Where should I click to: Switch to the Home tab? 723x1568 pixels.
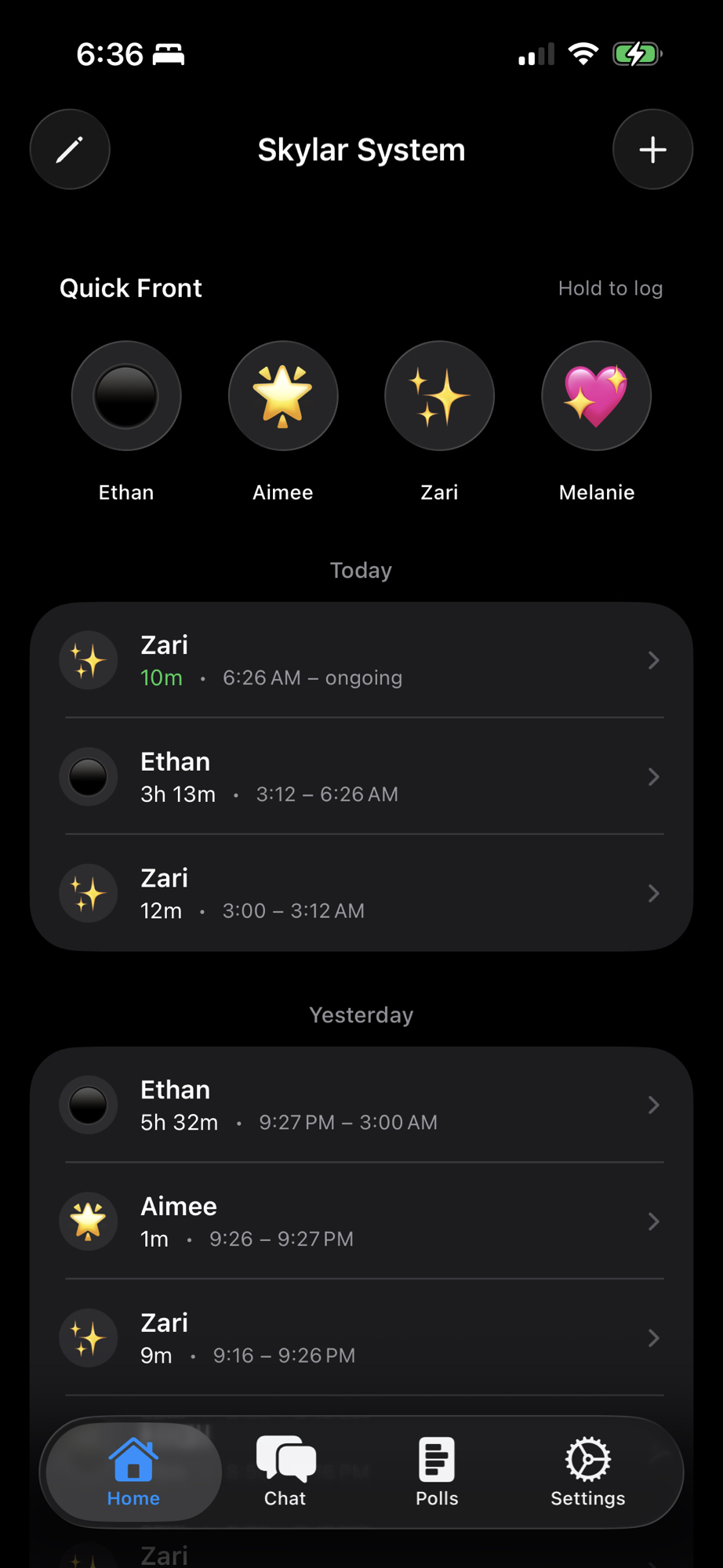tap(132, 1472)
